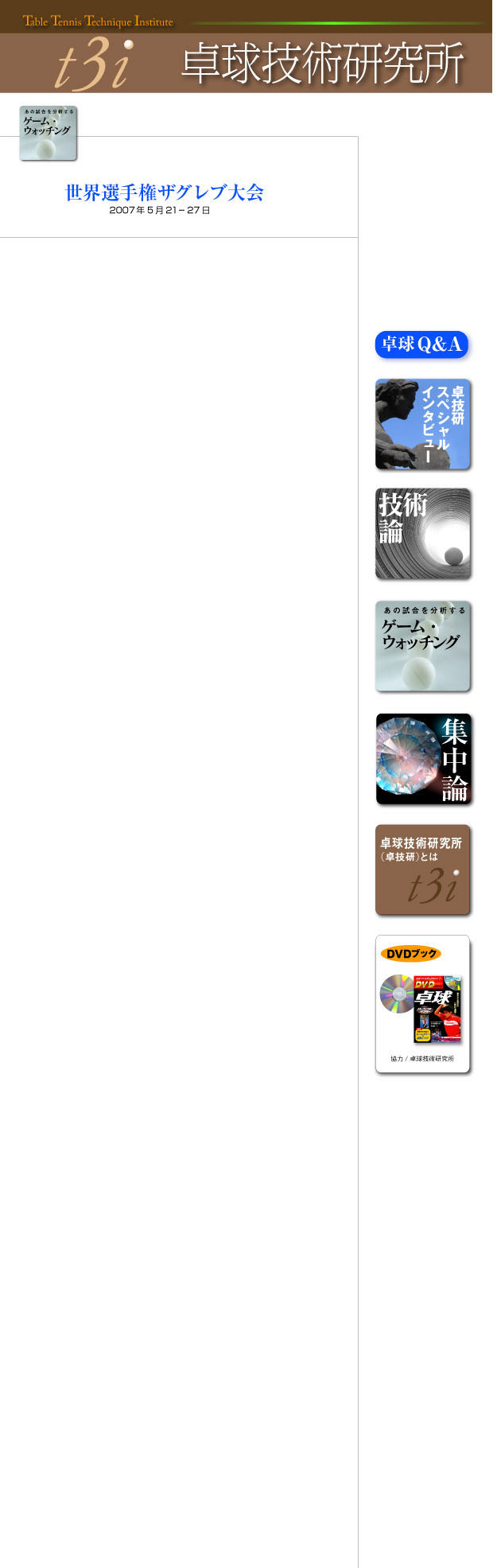Open the 集中論 section tile
Image resolution: width=497 pixels, height=1568 pixels.
coord(423,759)
